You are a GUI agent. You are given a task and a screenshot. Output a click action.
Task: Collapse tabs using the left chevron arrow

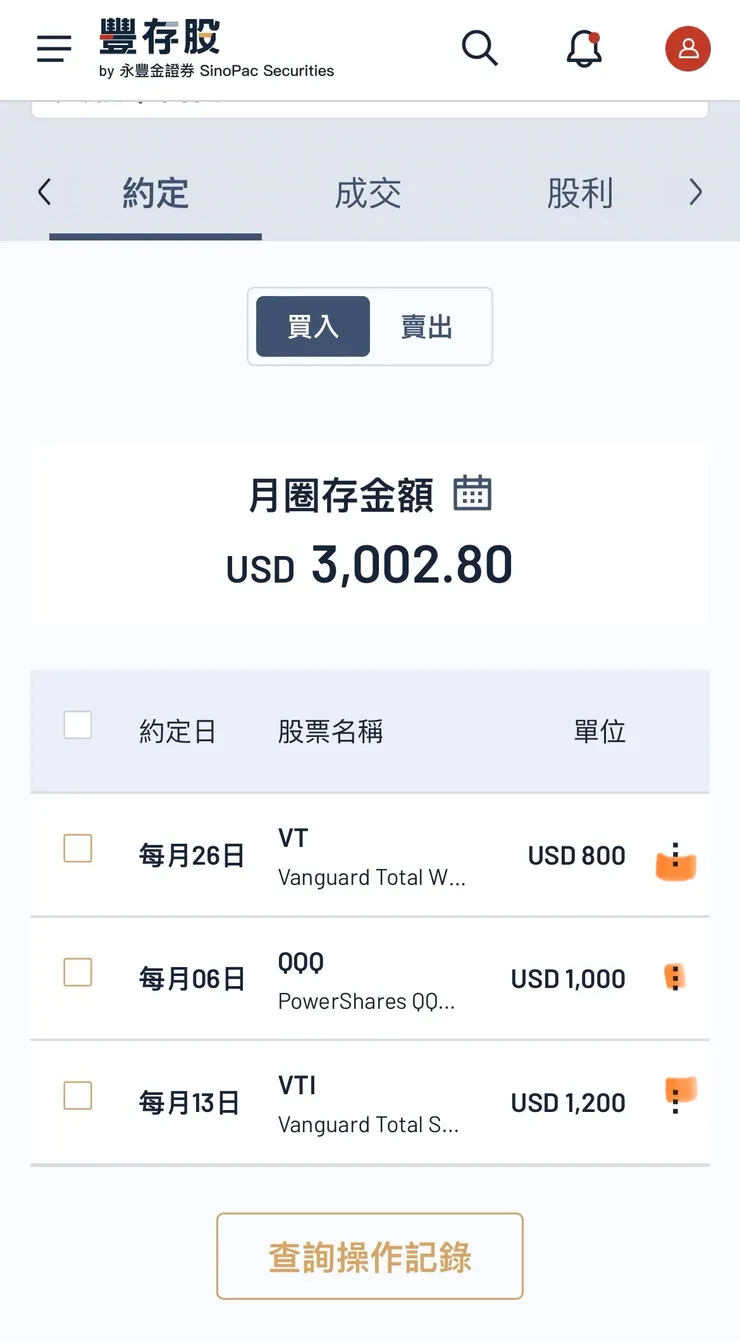[x=42, y=192]
